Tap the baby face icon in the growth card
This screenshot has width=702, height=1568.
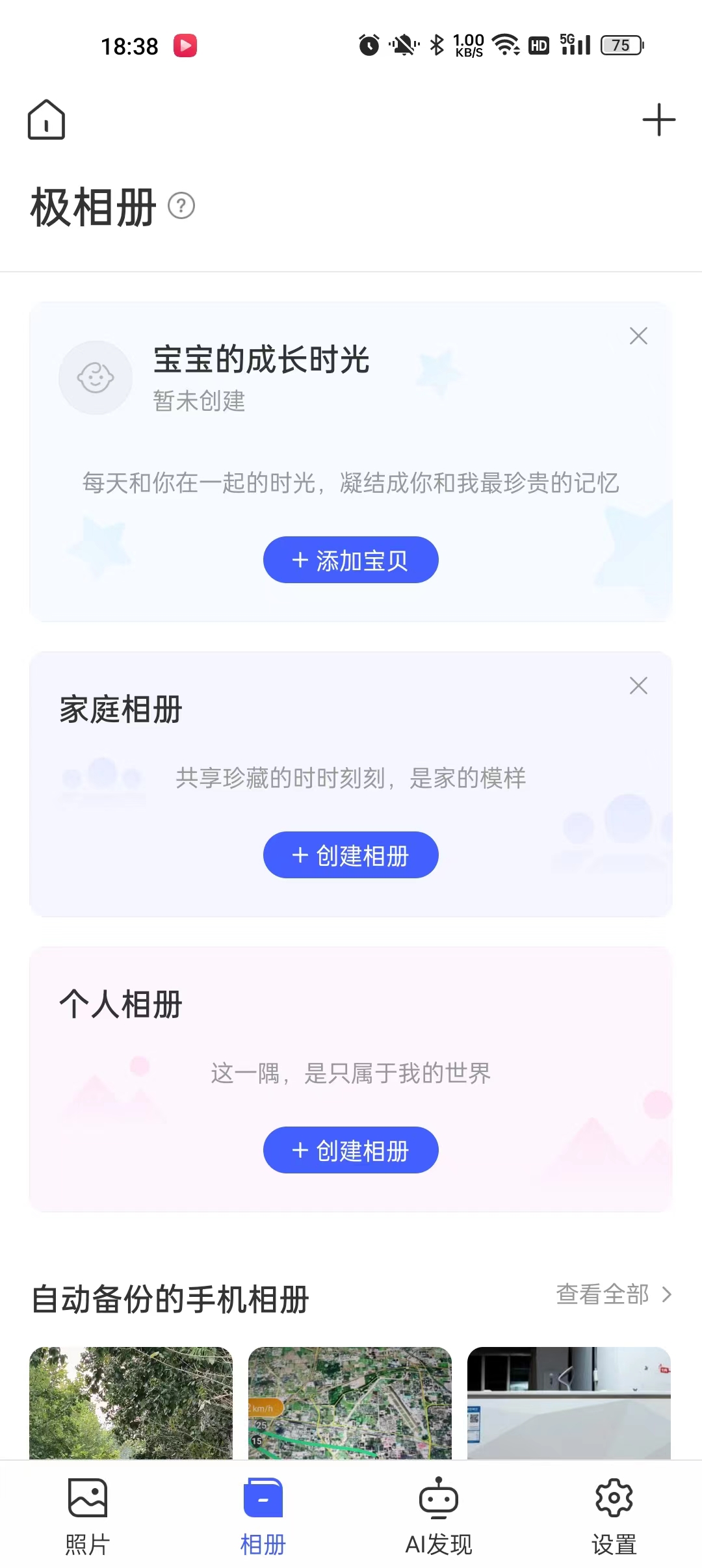(95, 378)
